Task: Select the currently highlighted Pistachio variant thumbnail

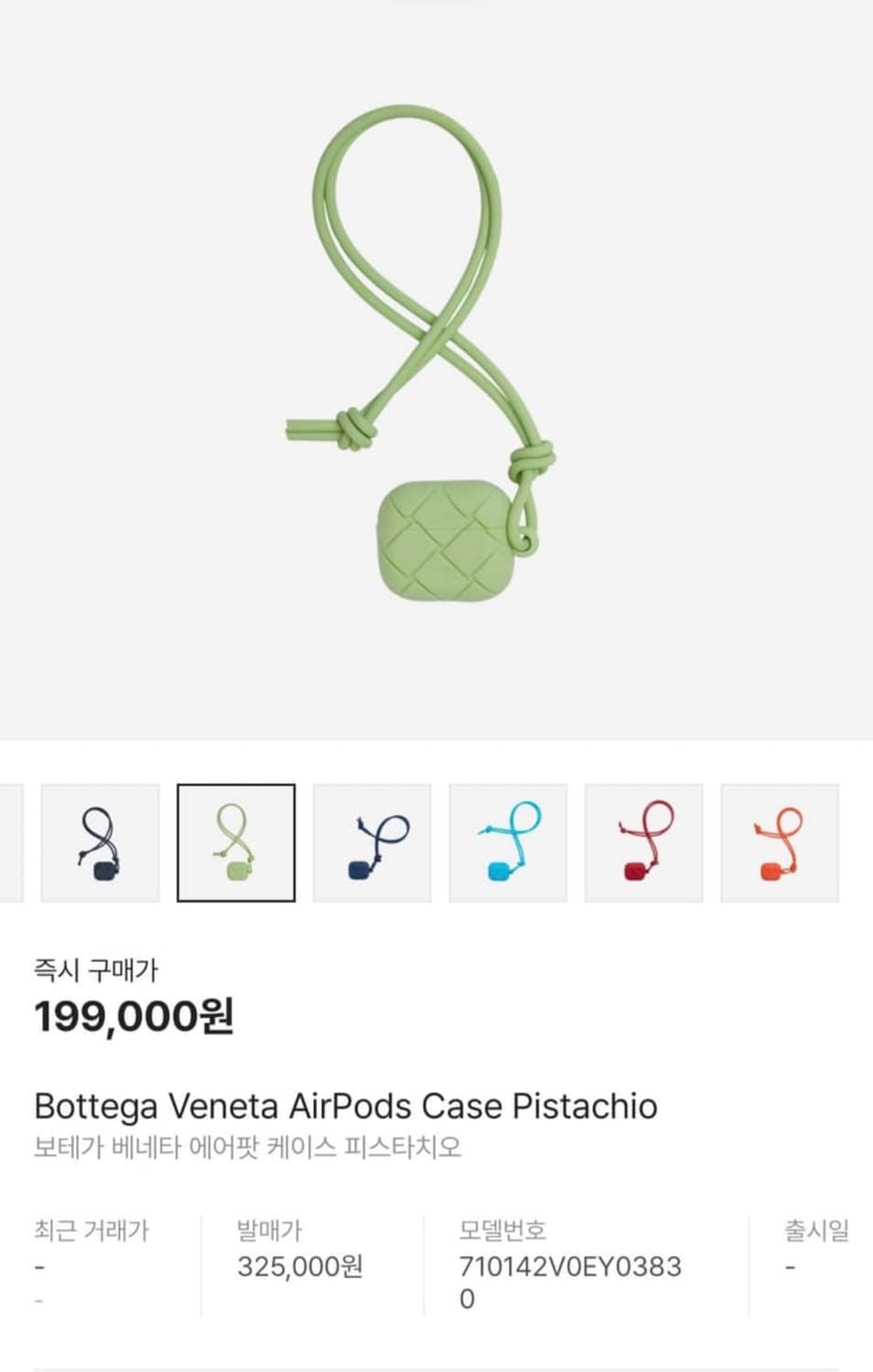Action: coord(235,842)
